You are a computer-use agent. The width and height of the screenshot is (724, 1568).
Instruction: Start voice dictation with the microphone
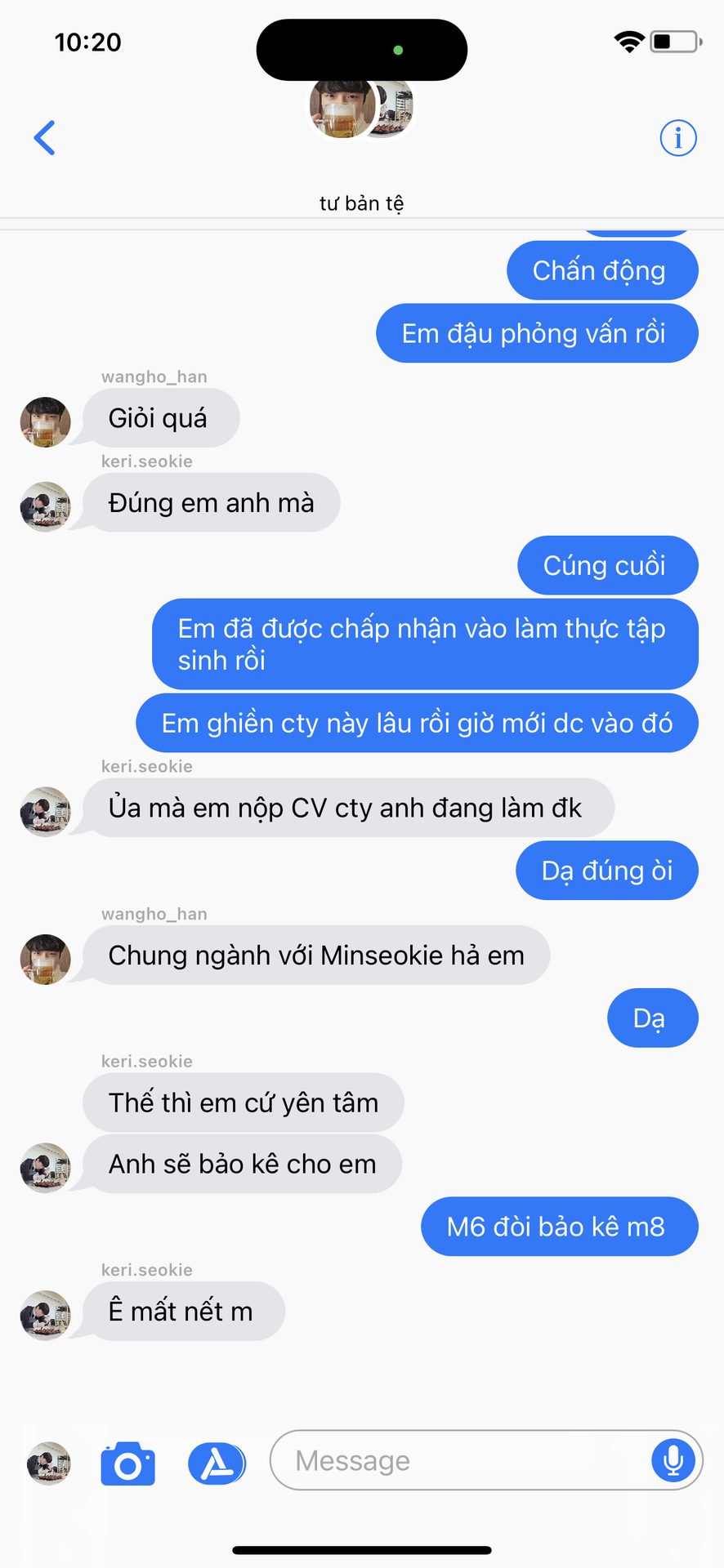click(673, 1460)
